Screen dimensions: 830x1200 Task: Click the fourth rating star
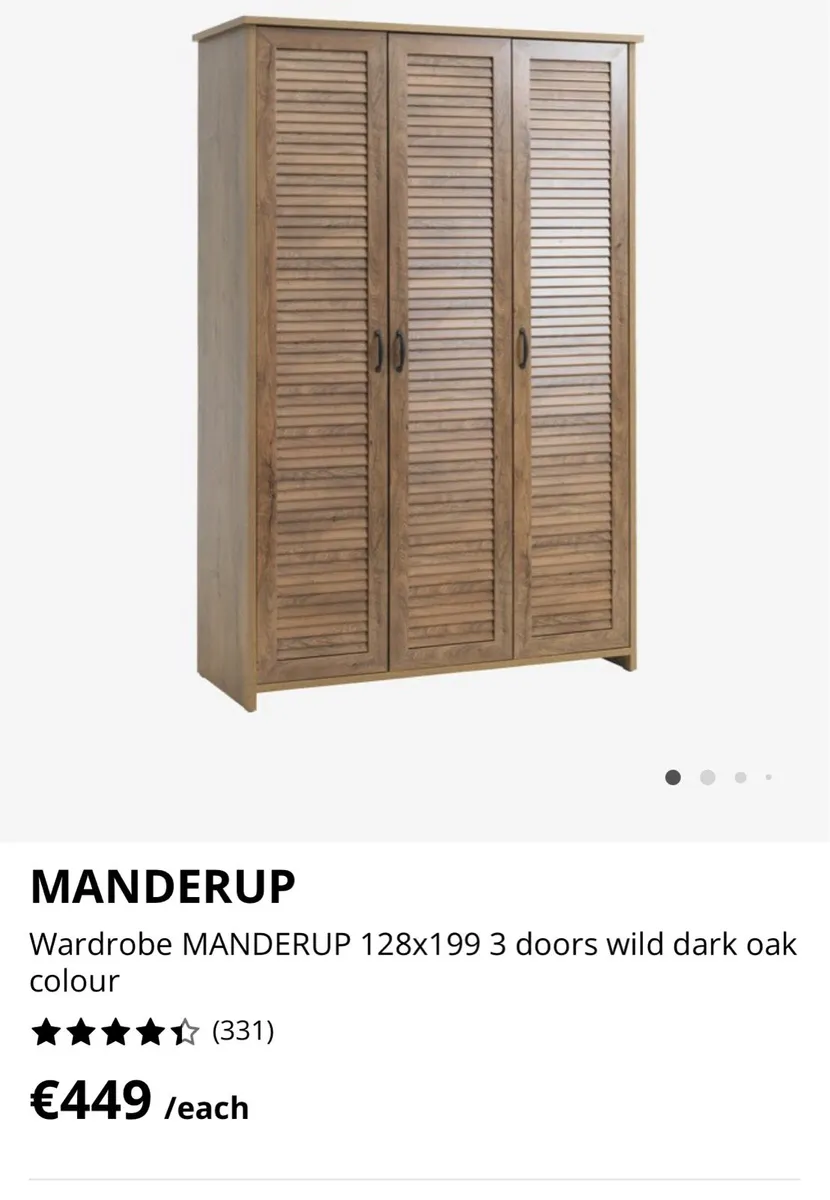pos(152,1030)
